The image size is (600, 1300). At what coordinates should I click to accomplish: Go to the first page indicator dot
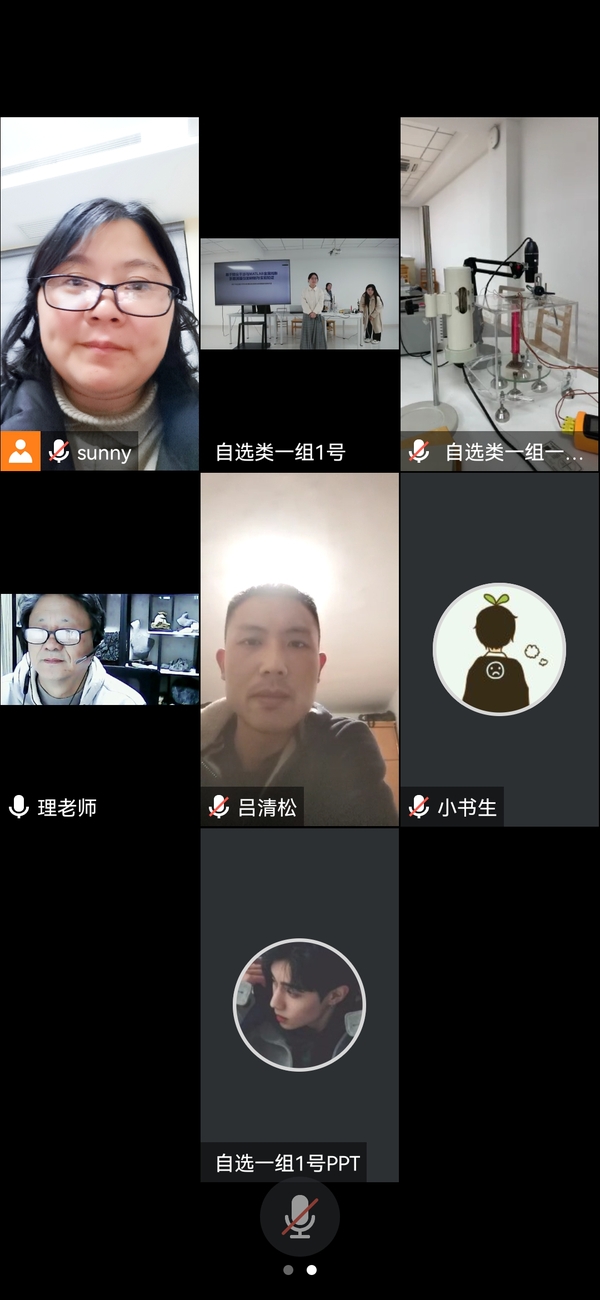tap(288, 1270)
